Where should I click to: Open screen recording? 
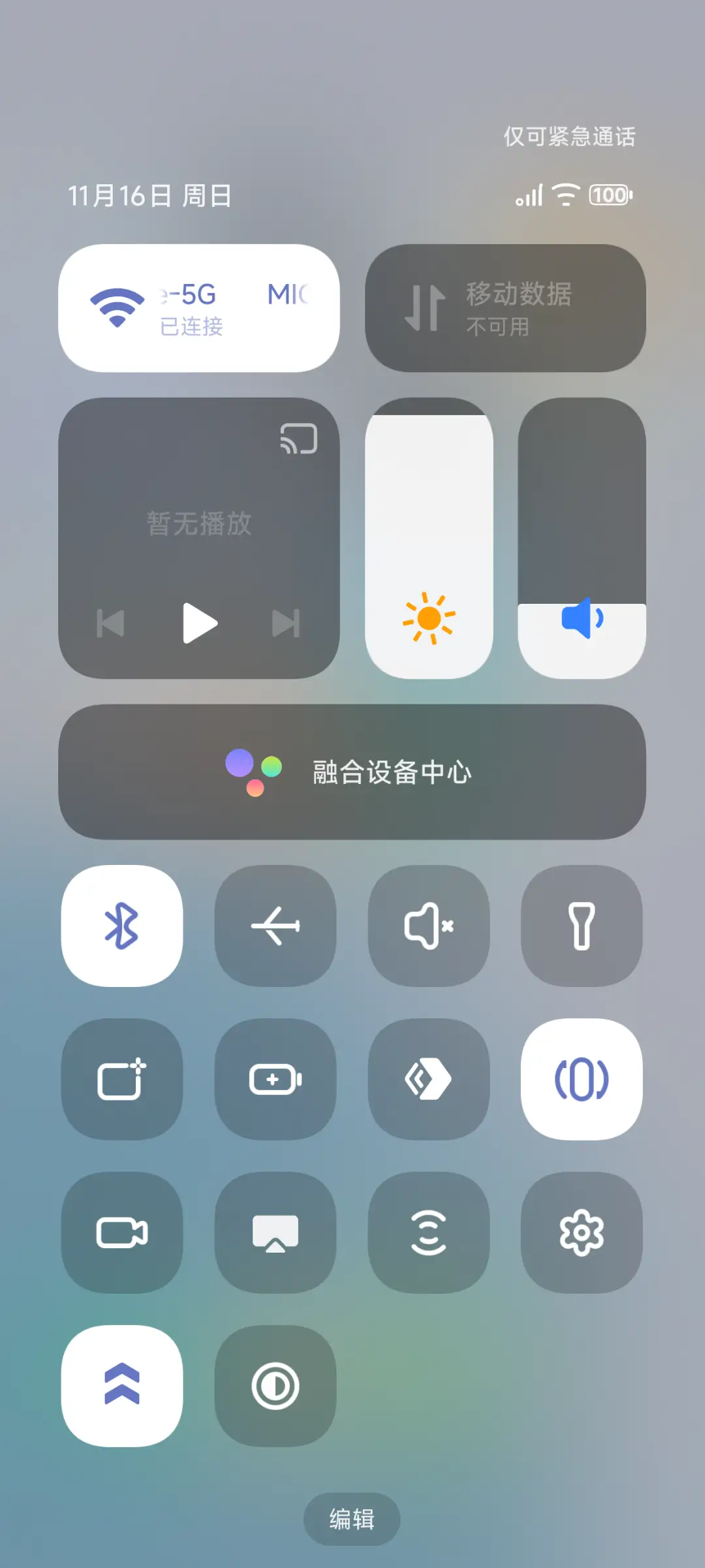[121, 1234]
